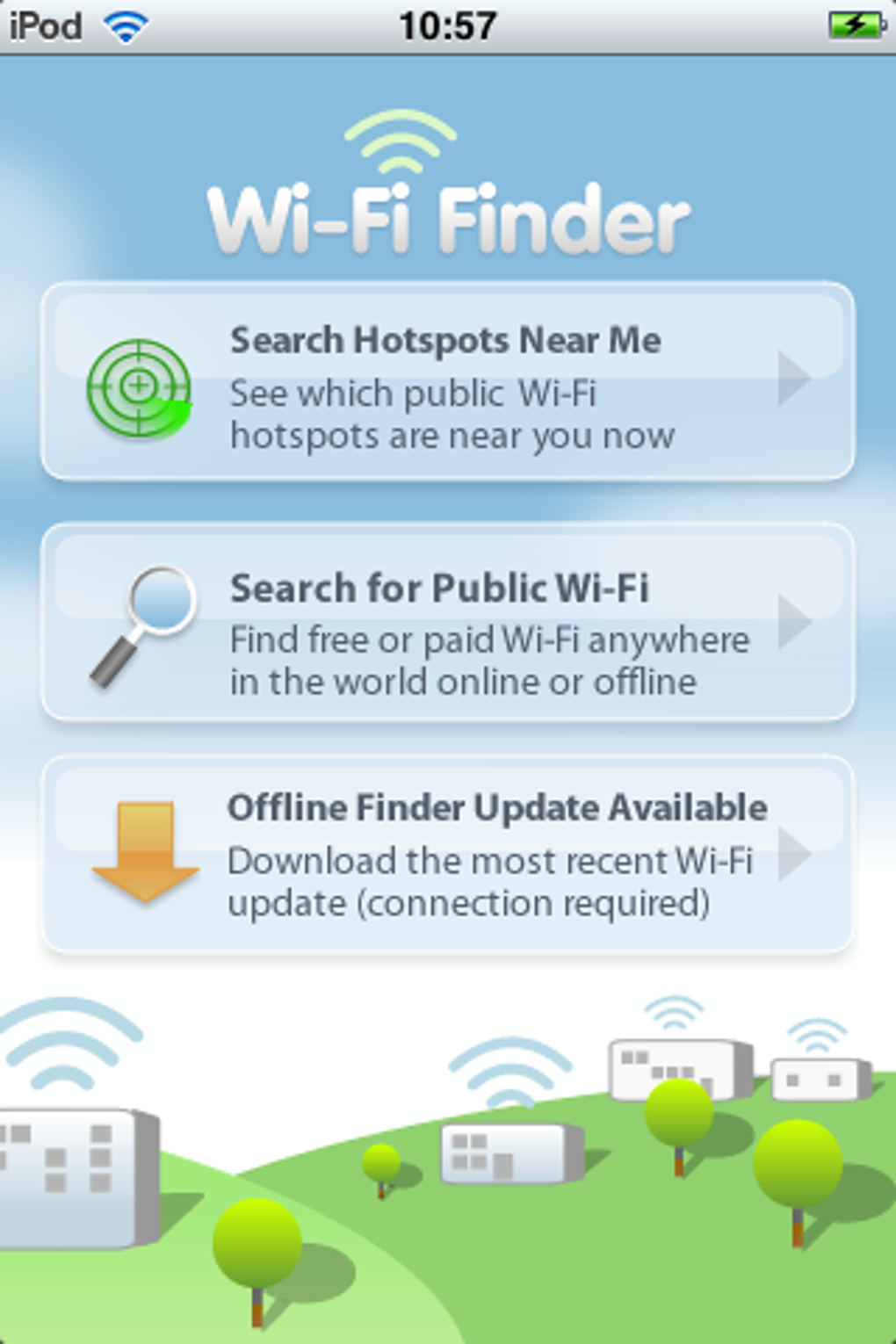Click the orange download arrow icon
The height and width of the screenshot is (1344, 896).
(146, 850)
